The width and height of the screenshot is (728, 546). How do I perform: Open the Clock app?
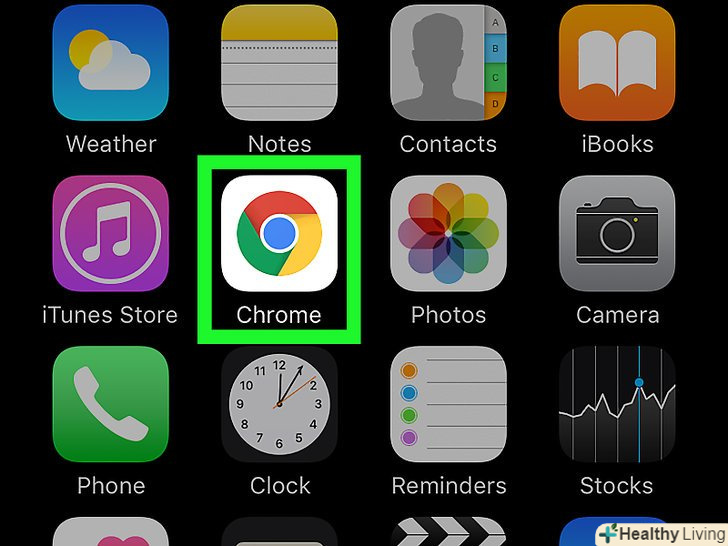click(279, 404)
